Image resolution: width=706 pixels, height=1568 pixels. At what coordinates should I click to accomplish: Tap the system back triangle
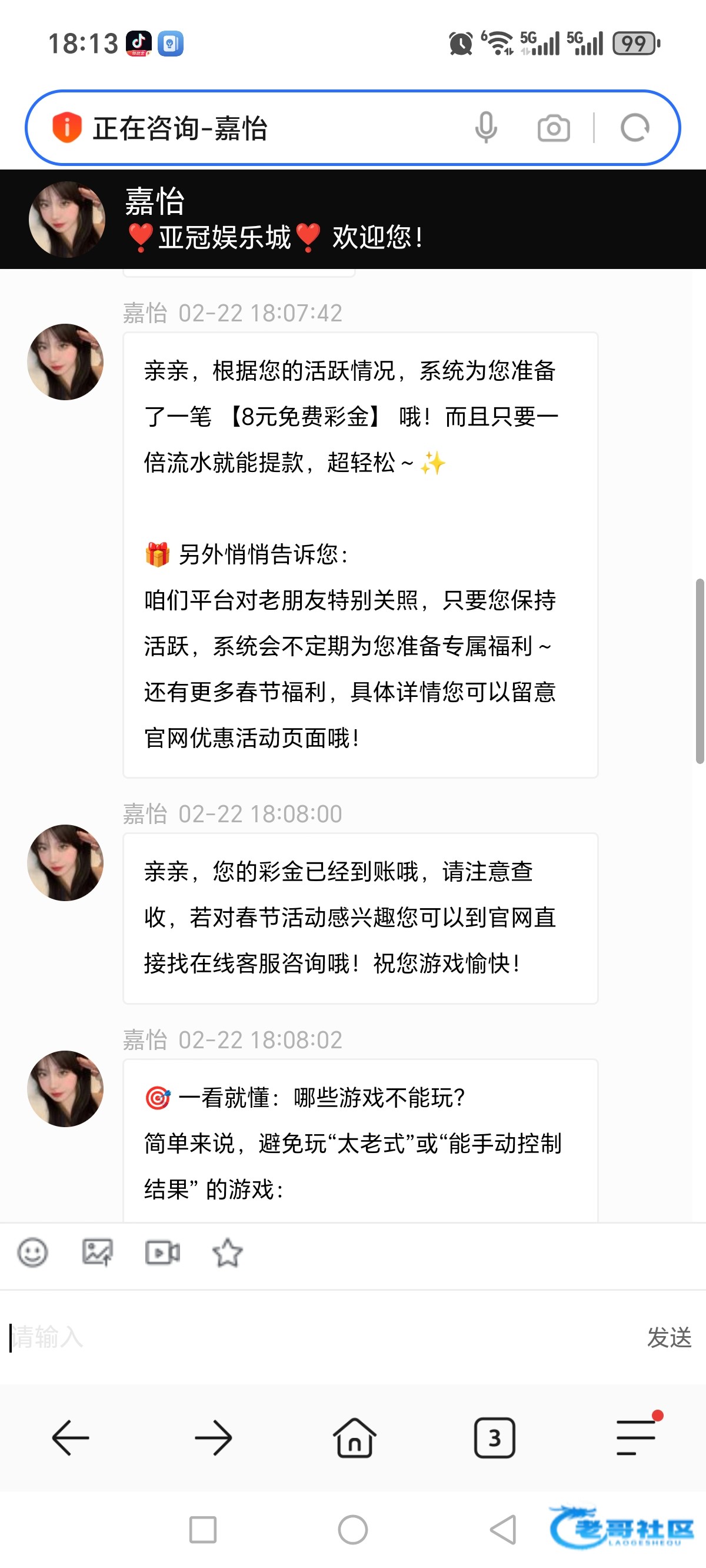click(x=504, y=1530)
